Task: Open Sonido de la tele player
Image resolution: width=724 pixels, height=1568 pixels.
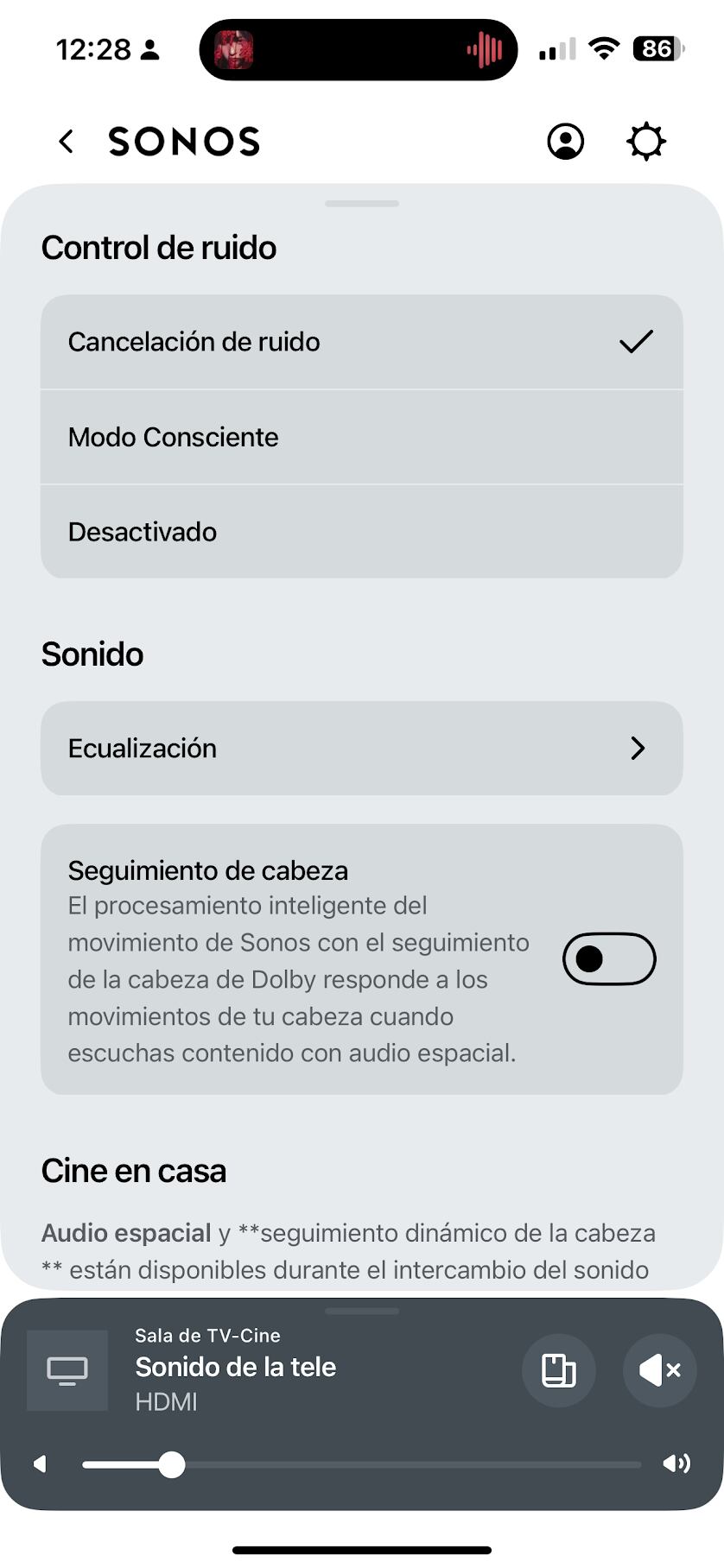Action: click(235, 1368)
